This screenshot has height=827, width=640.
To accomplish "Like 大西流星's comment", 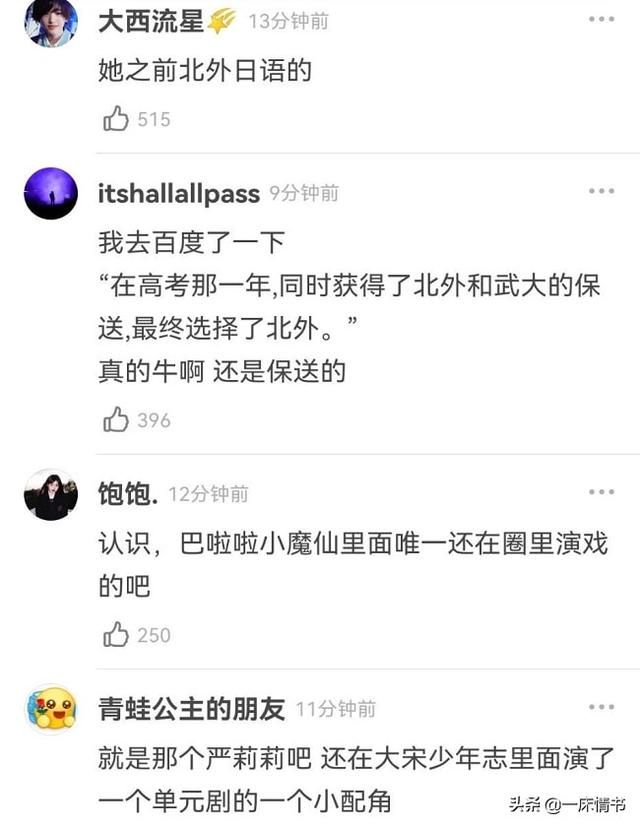I will [x=117, y=119].
